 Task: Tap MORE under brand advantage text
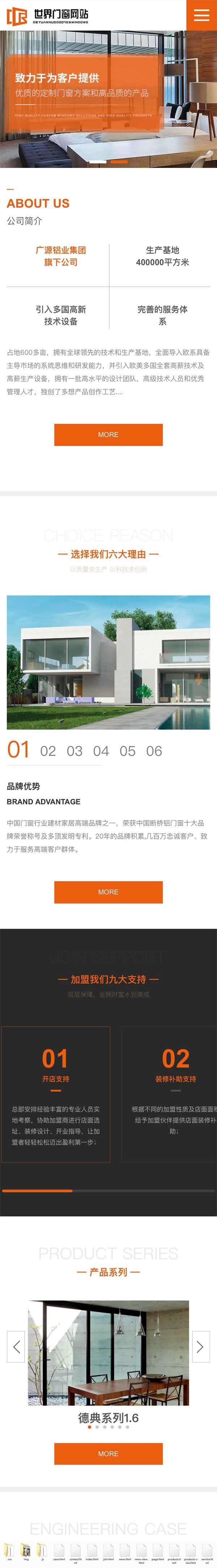(x=108, y=892)
